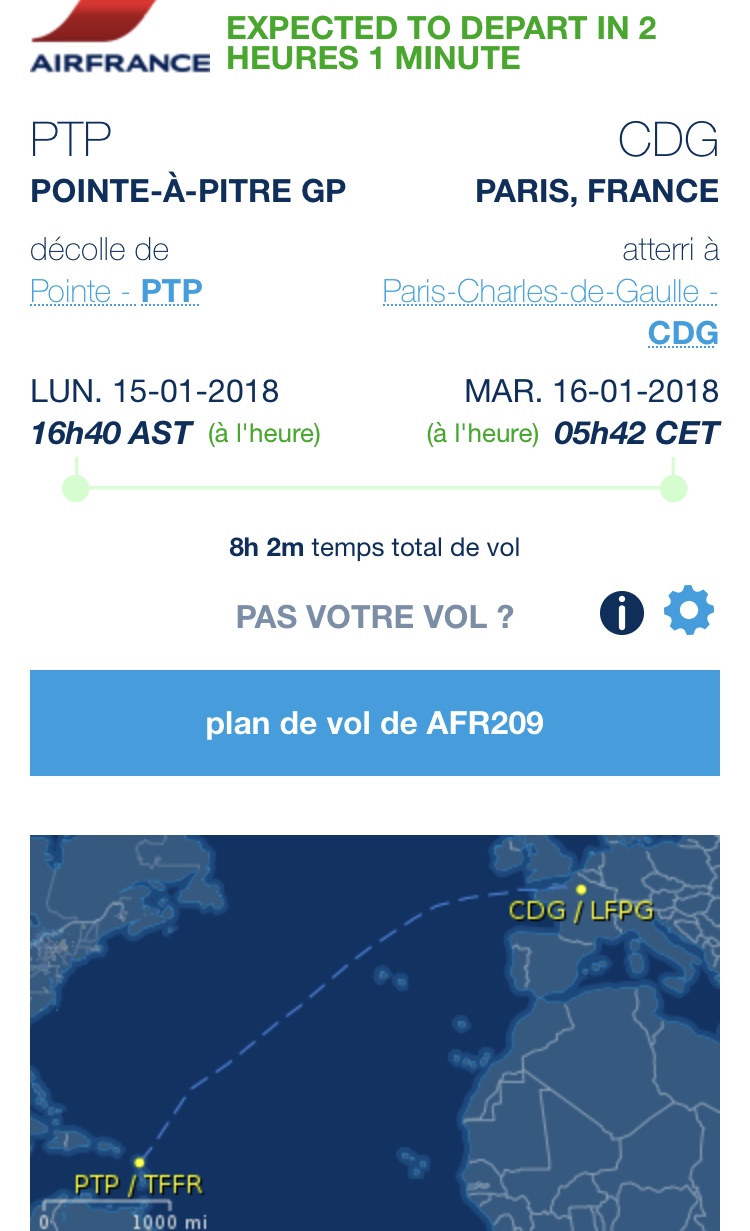Image resolution: width=750 pixels, height=1231 pixels.
Task: Open the Pointe - PTP airport link
Action: pyautogui.click(x=116, y=291)
